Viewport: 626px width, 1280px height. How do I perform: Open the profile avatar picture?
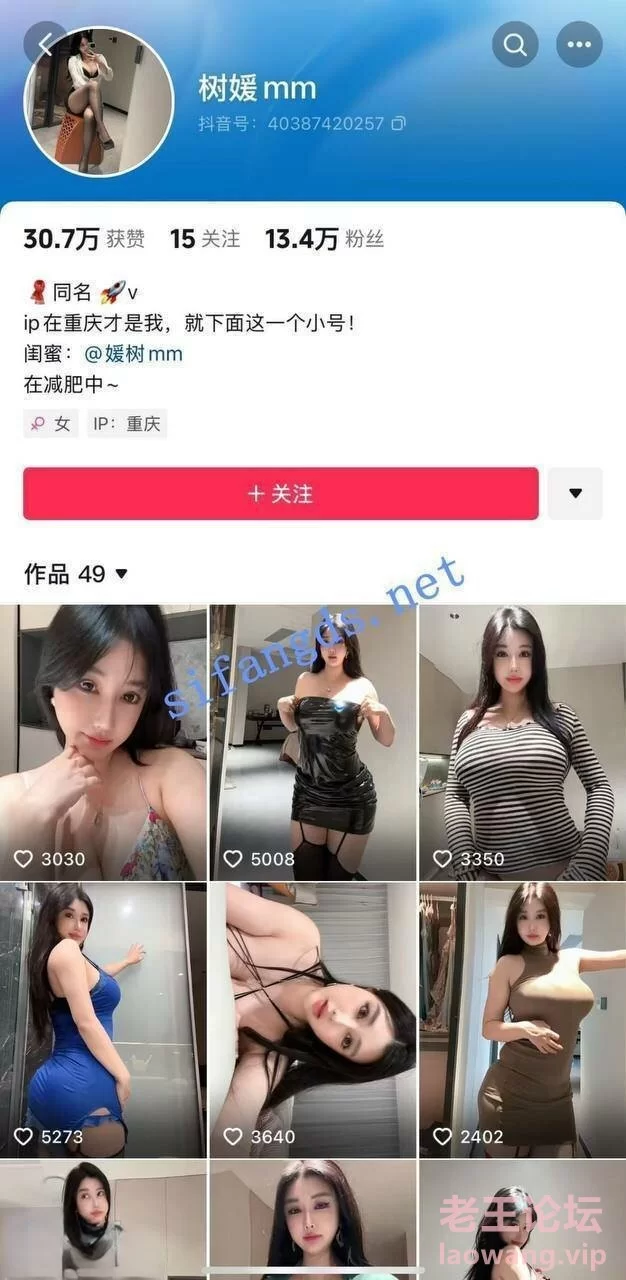click(x=100, y=103)
